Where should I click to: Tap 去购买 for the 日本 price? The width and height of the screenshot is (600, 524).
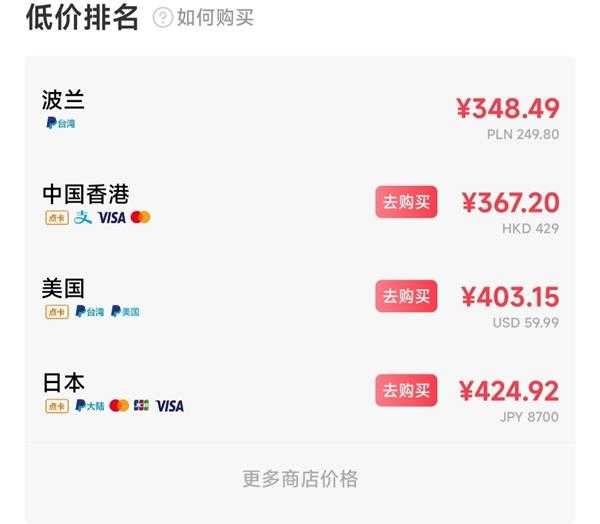[x=406, y=390]
